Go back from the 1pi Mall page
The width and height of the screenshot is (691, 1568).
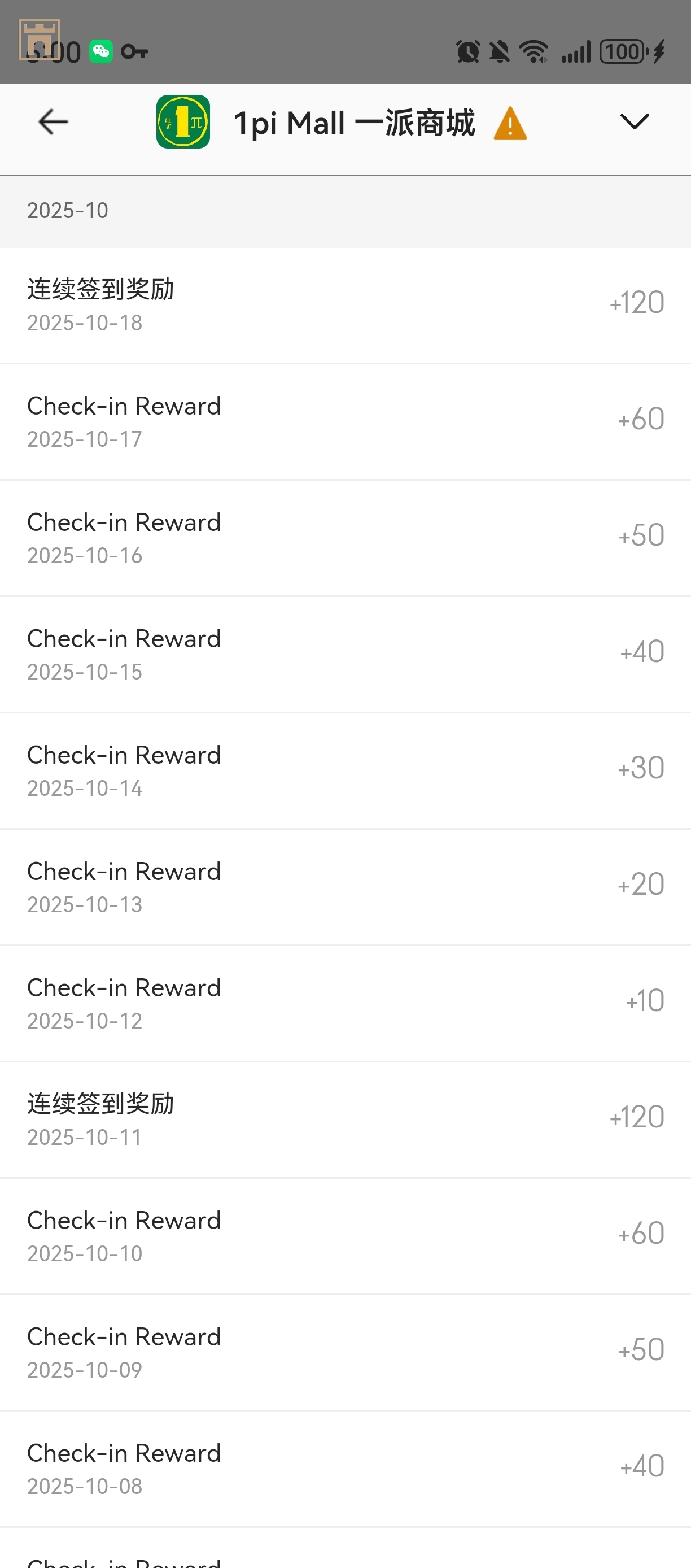[x=53, y=123]
